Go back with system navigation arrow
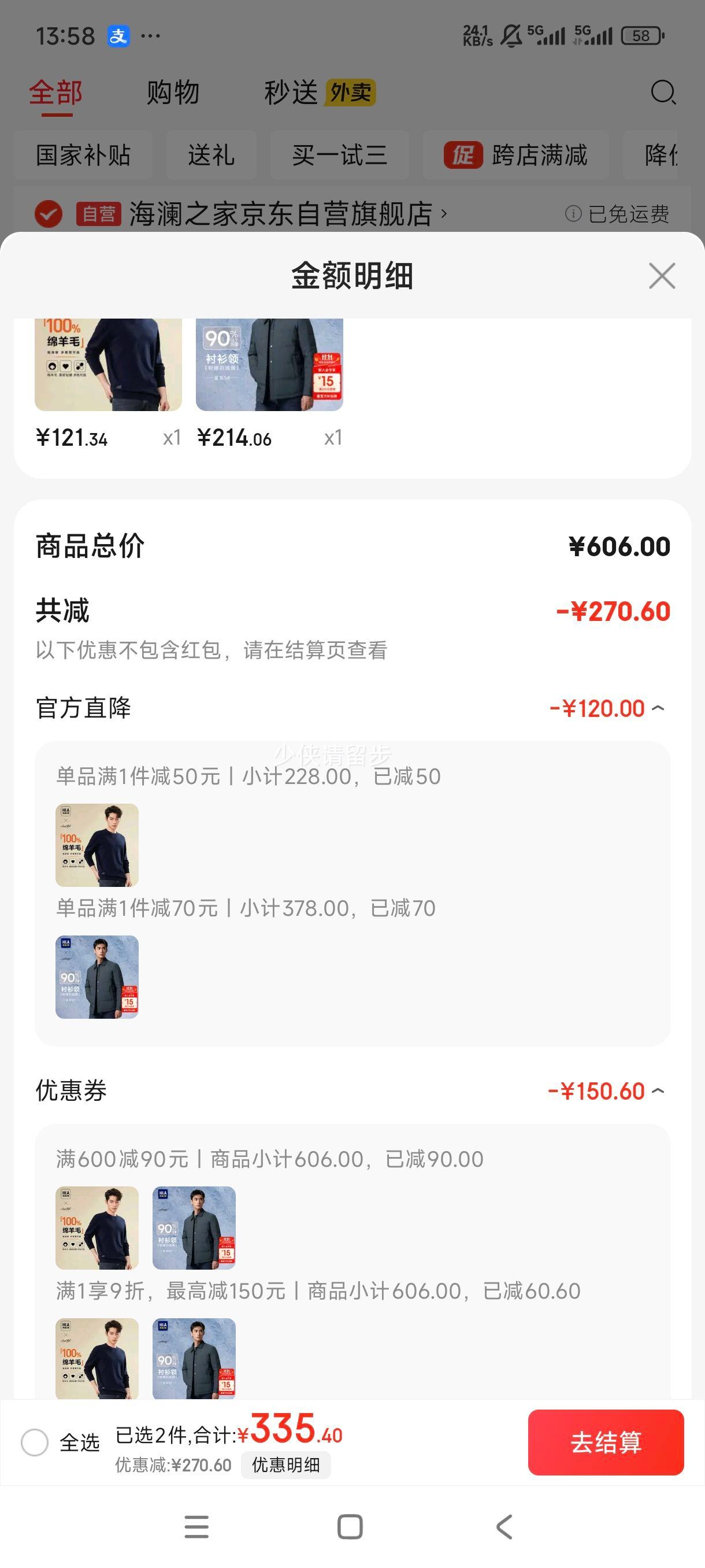705x1568 pixels. pos(504,1526)
